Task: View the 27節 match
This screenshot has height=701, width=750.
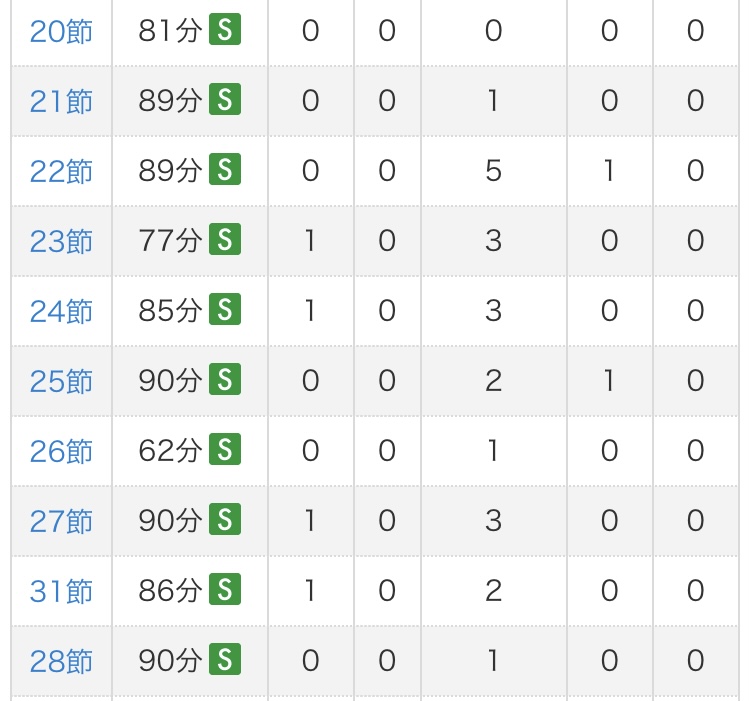Action: click(61, 522)
